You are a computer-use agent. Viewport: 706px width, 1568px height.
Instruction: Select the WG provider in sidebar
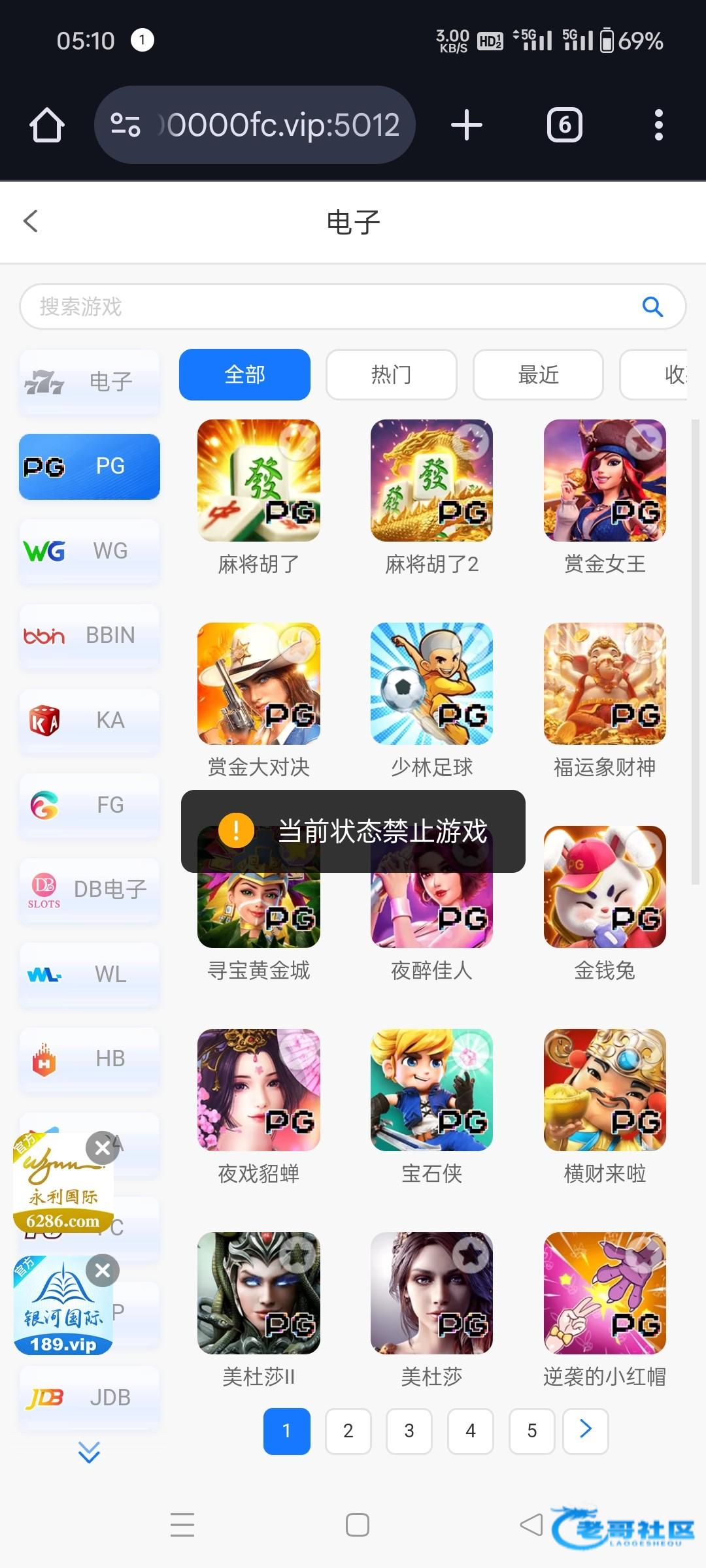(90, 551)
